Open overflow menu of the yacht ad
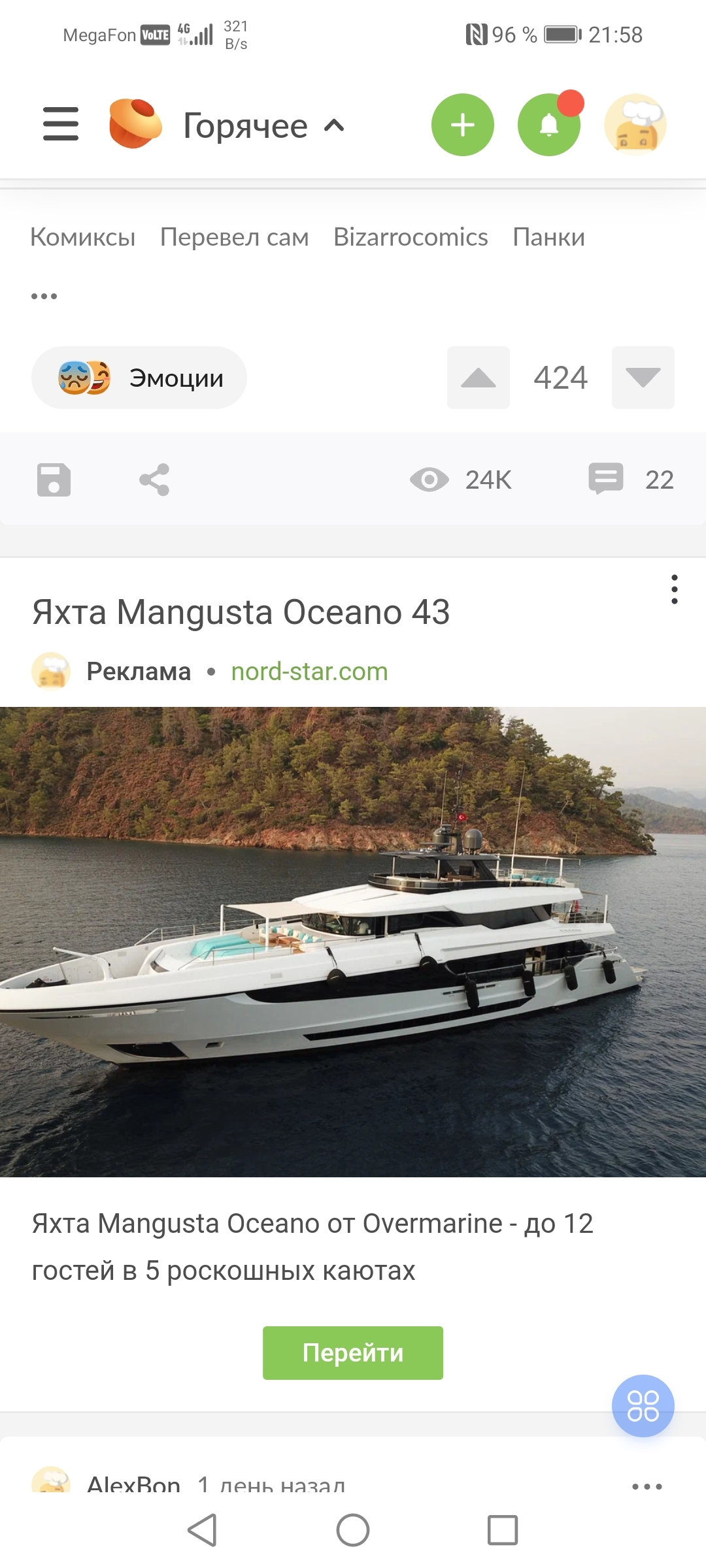706x1568 pixels. click(674, 589)
